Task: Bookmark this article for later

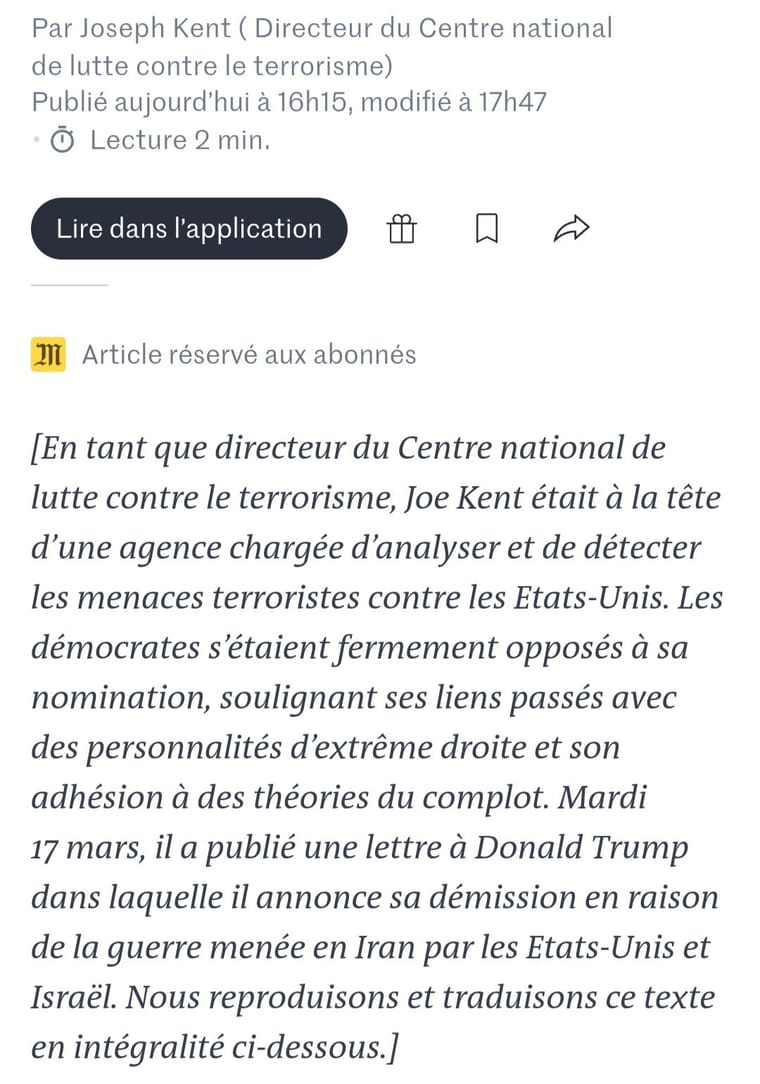Action: pyautogui.click(x=486, y=230)
